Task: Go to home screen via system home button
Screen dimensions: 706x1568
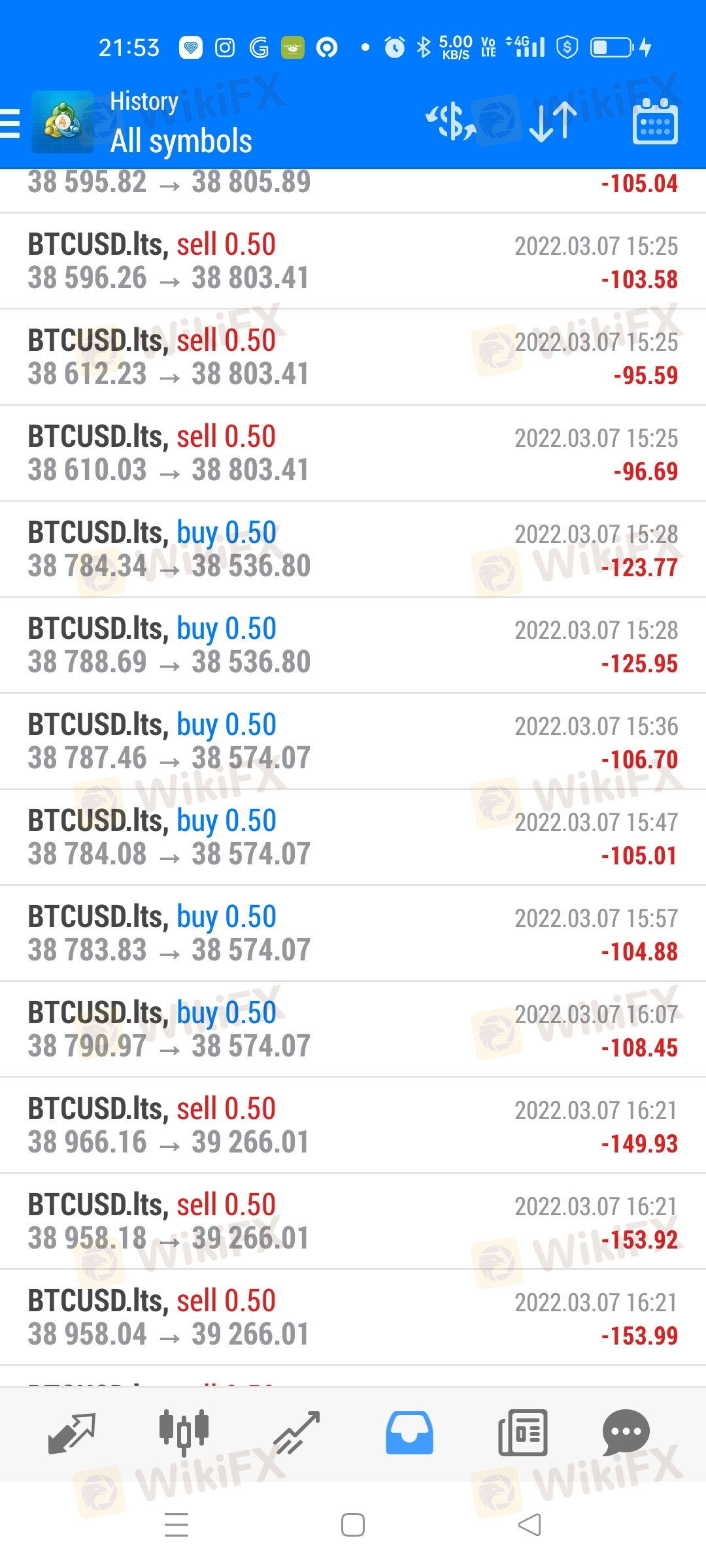Action: [x=353, y=1525]
